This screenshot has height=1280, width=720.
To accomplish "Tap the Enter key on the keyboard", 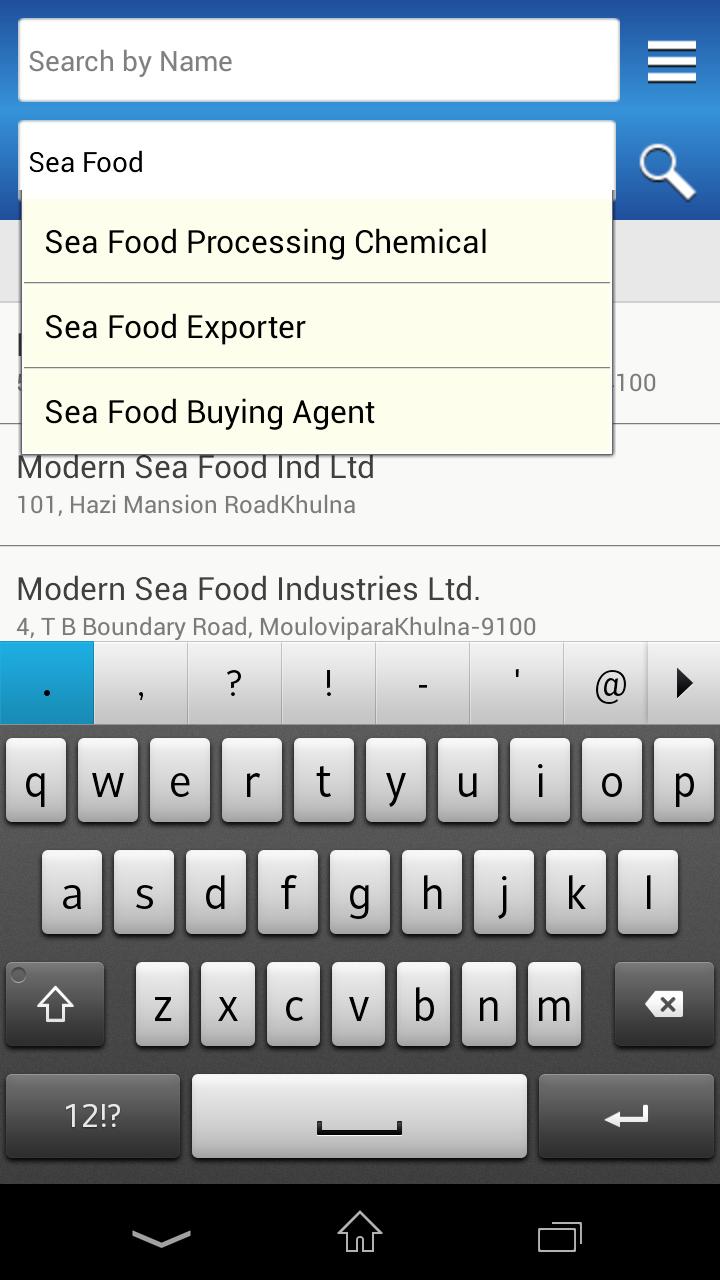I will (626, 1116).
